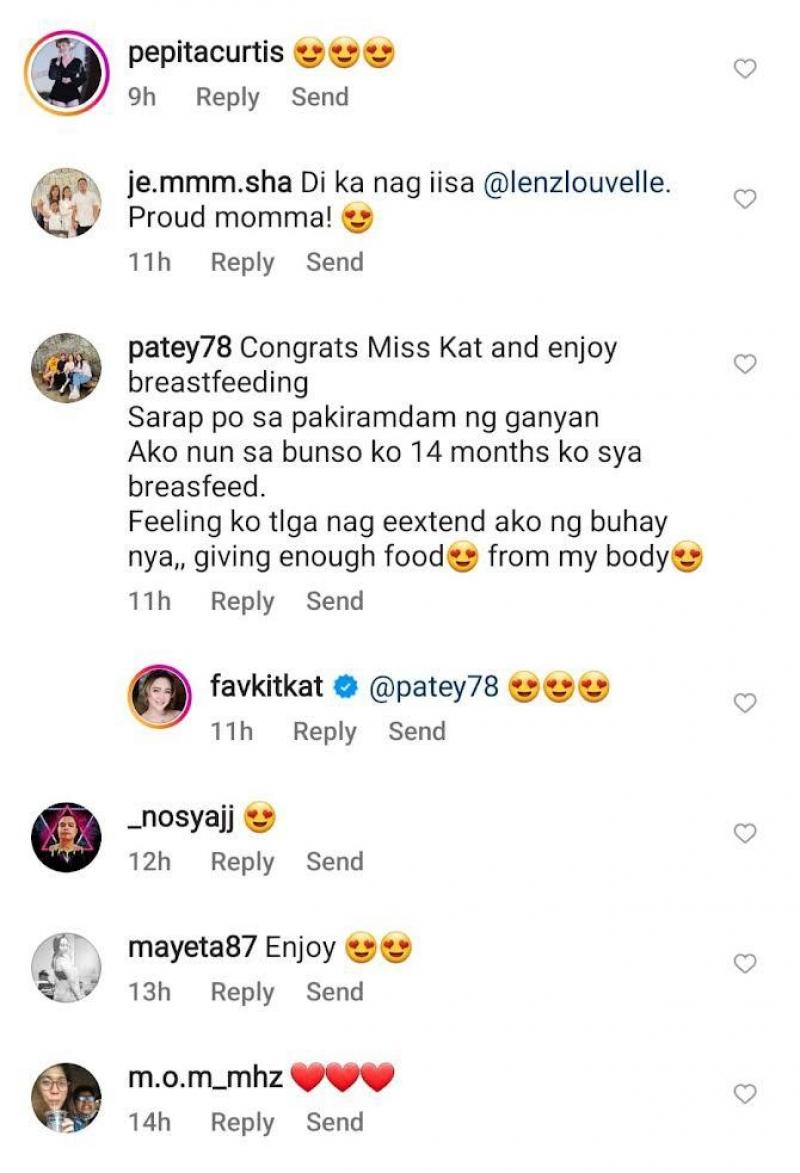Reply to _nosyajj's comment
Screen dimensions: 800x1173
[x=242, y=862]
